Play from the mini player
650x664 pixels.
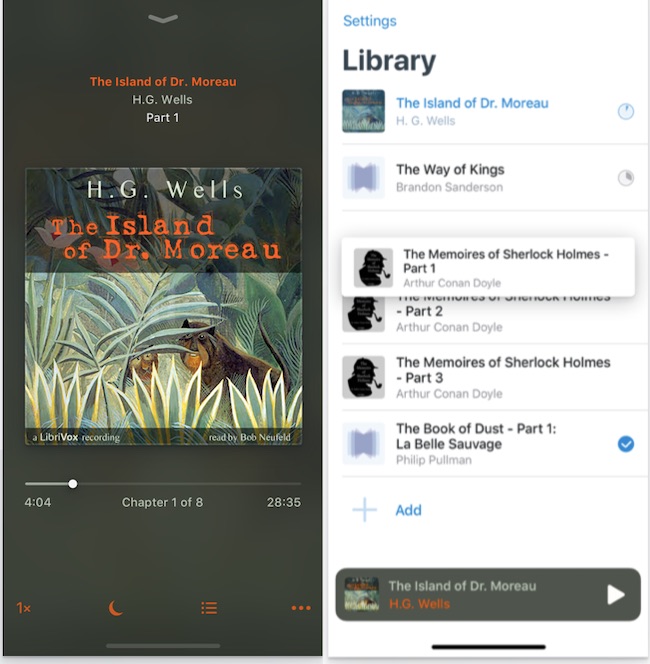coord(615,595)
